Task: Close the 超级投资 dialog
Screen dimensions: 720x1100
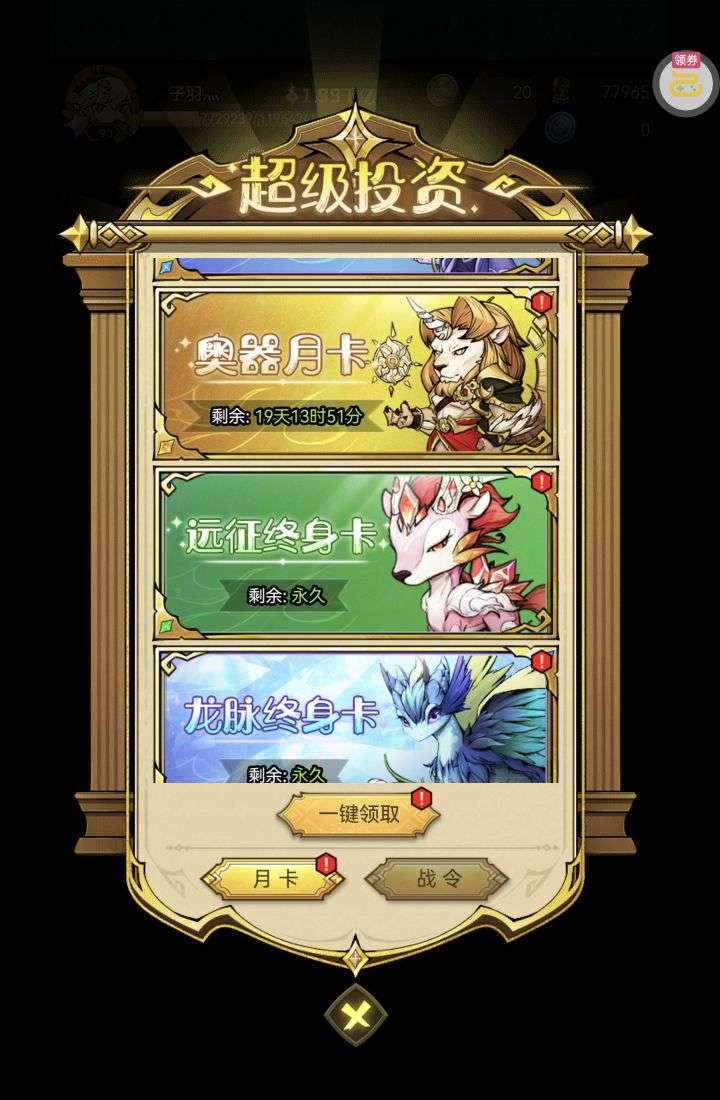Action: pyautogui.click(x=356, y=1017)
